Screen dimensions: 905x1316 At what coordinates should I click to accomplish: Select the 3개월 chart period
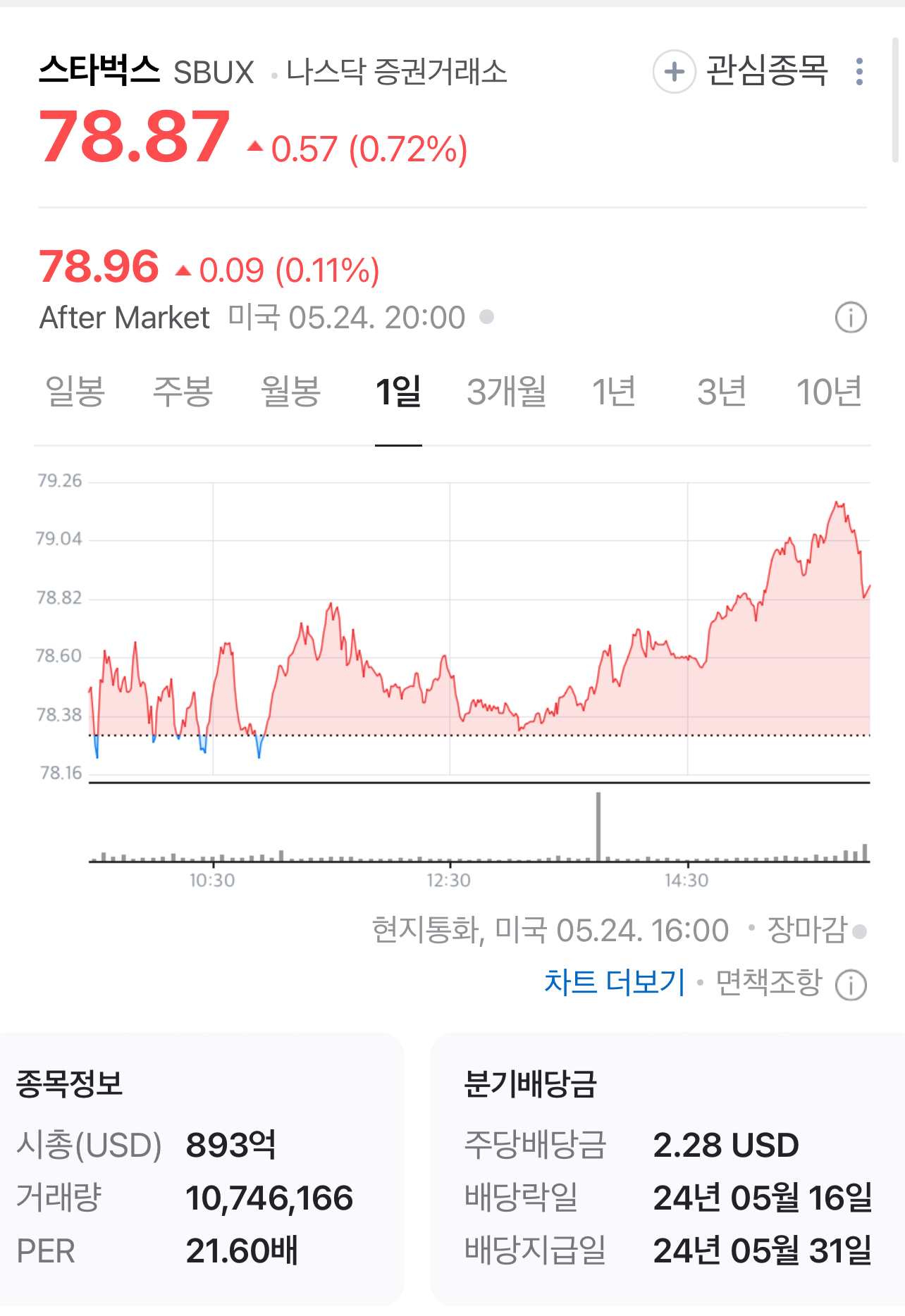[x=505, y=392]
